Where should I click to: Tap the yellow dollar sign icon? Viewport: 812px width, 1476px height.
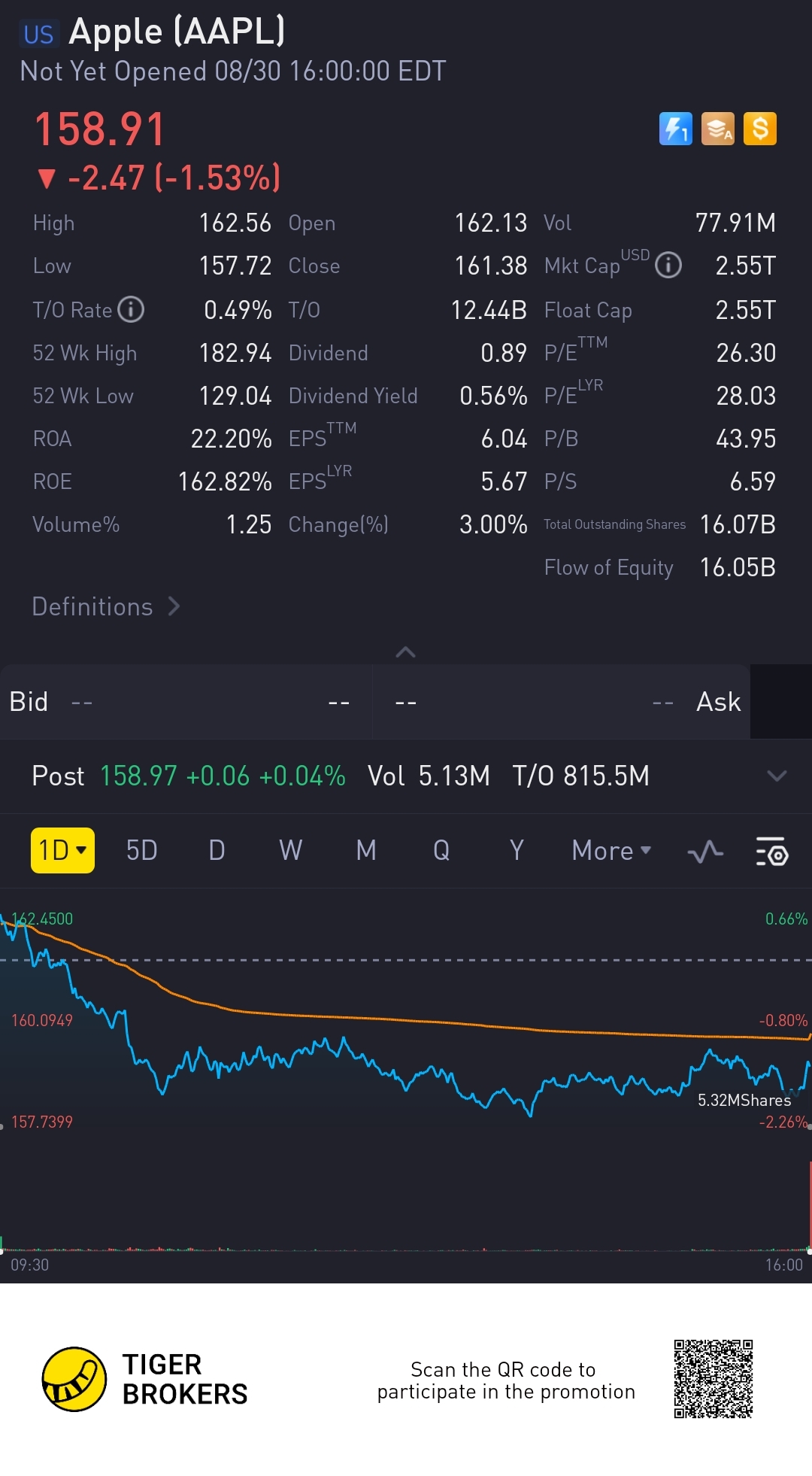pyautogui.click(x=760, y=129)
